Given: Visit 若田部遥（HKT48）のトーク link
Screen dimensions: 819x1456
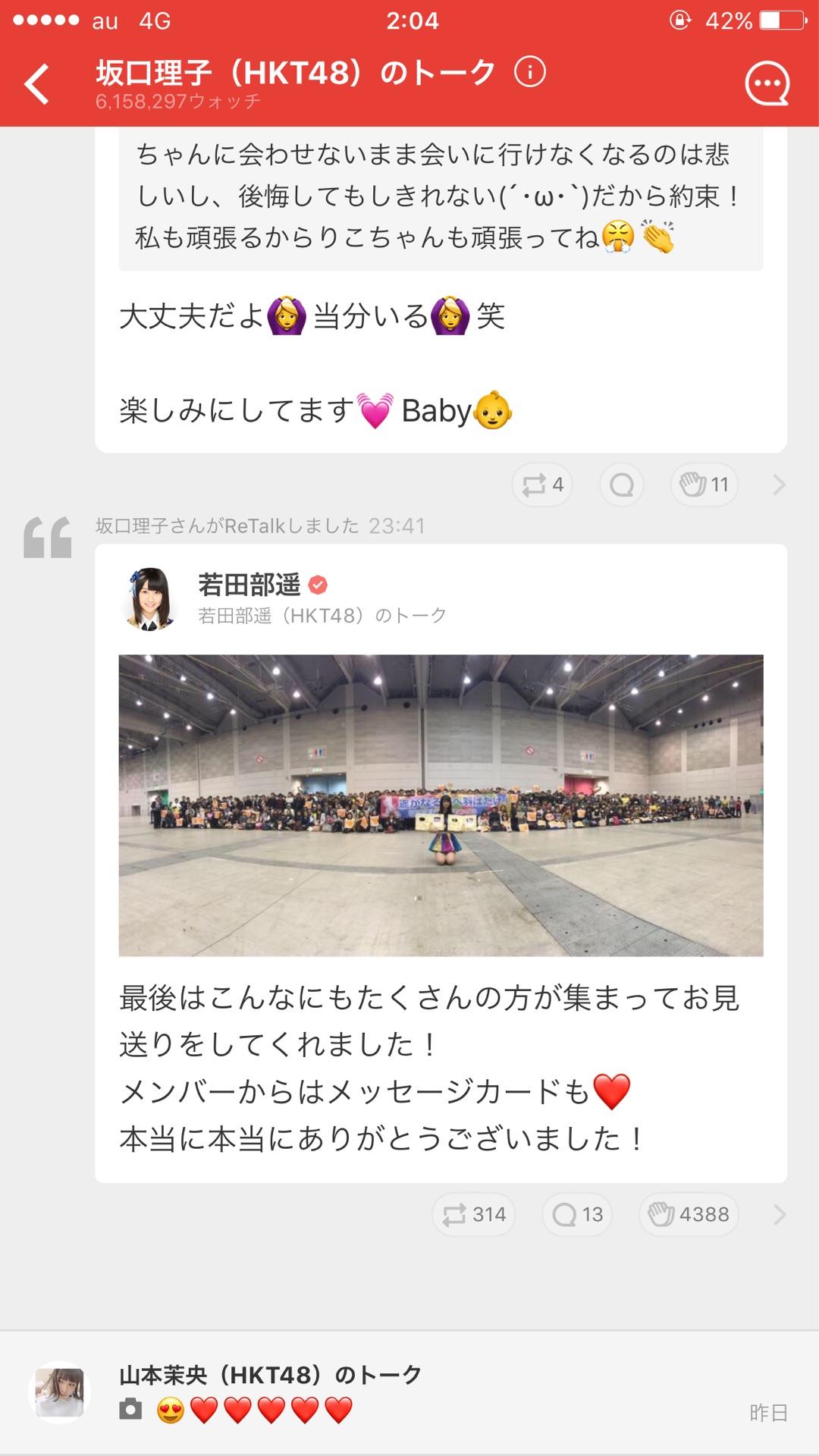Looking at the screenshot, I should pyautogui.click(x=322, y=616).
